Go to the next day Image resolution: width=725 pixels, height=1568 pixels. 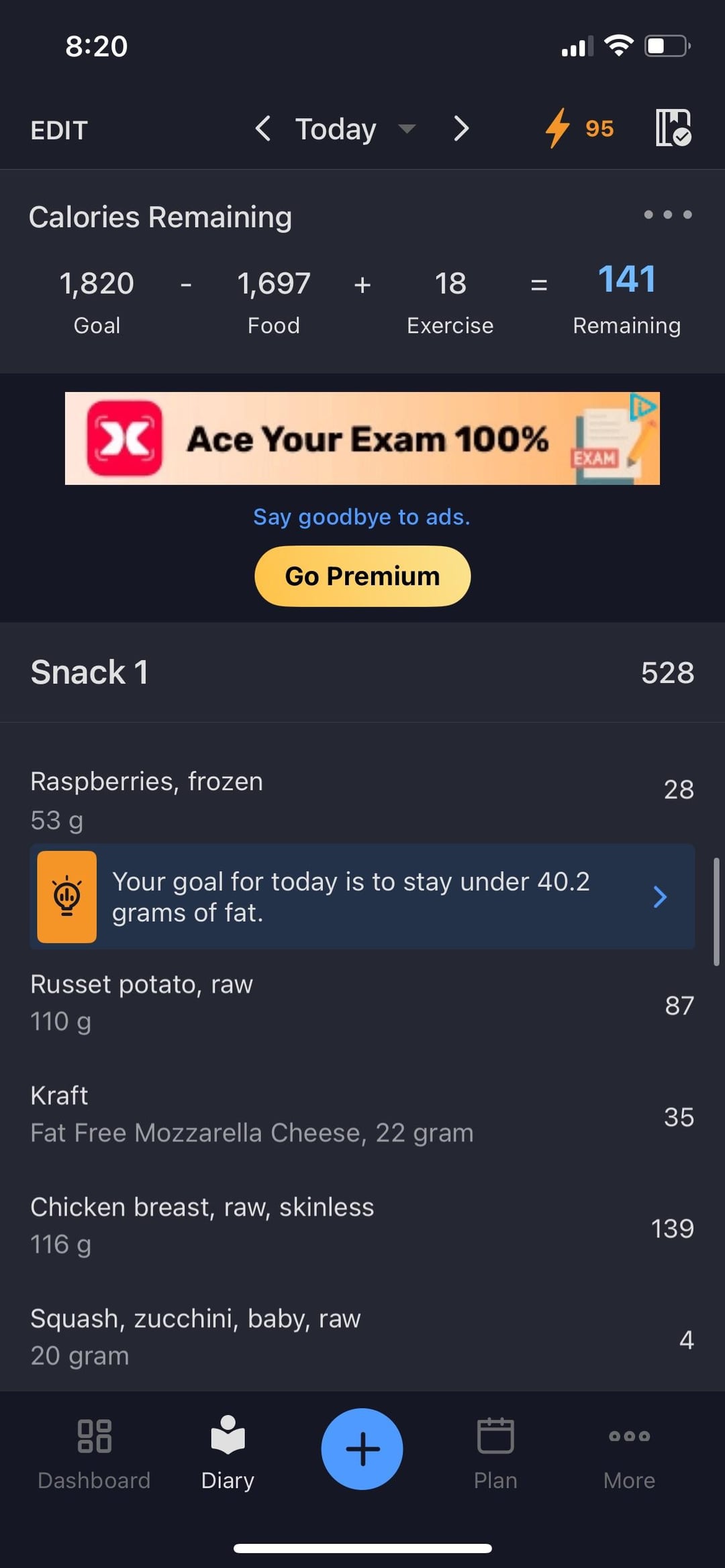coord(461,128)
